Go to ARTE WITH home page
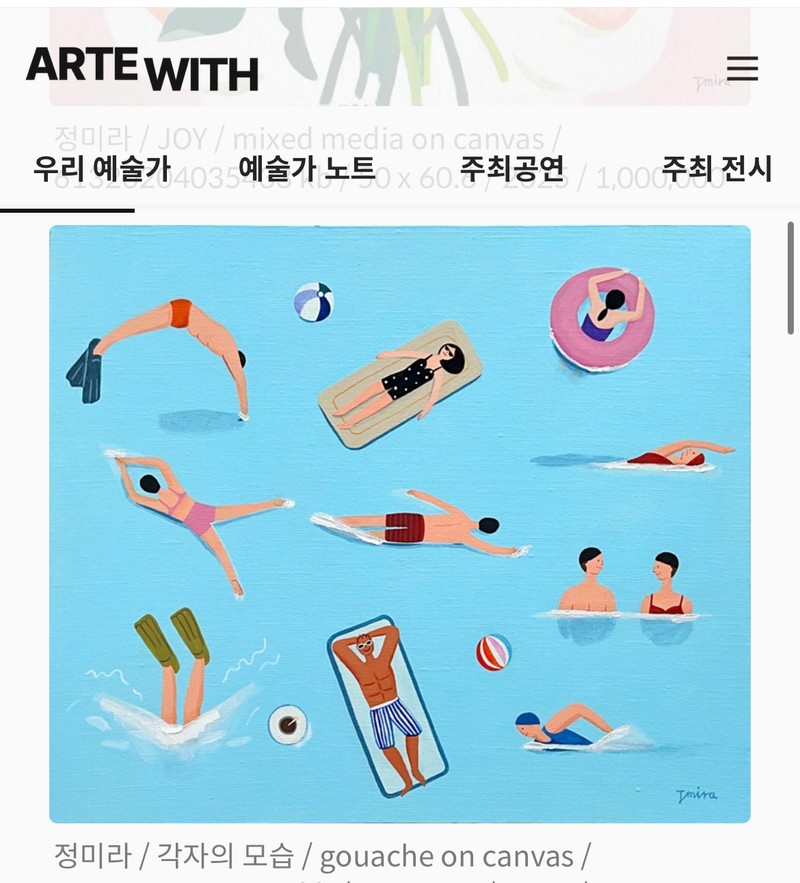The image size is (800, 883). 142,68
